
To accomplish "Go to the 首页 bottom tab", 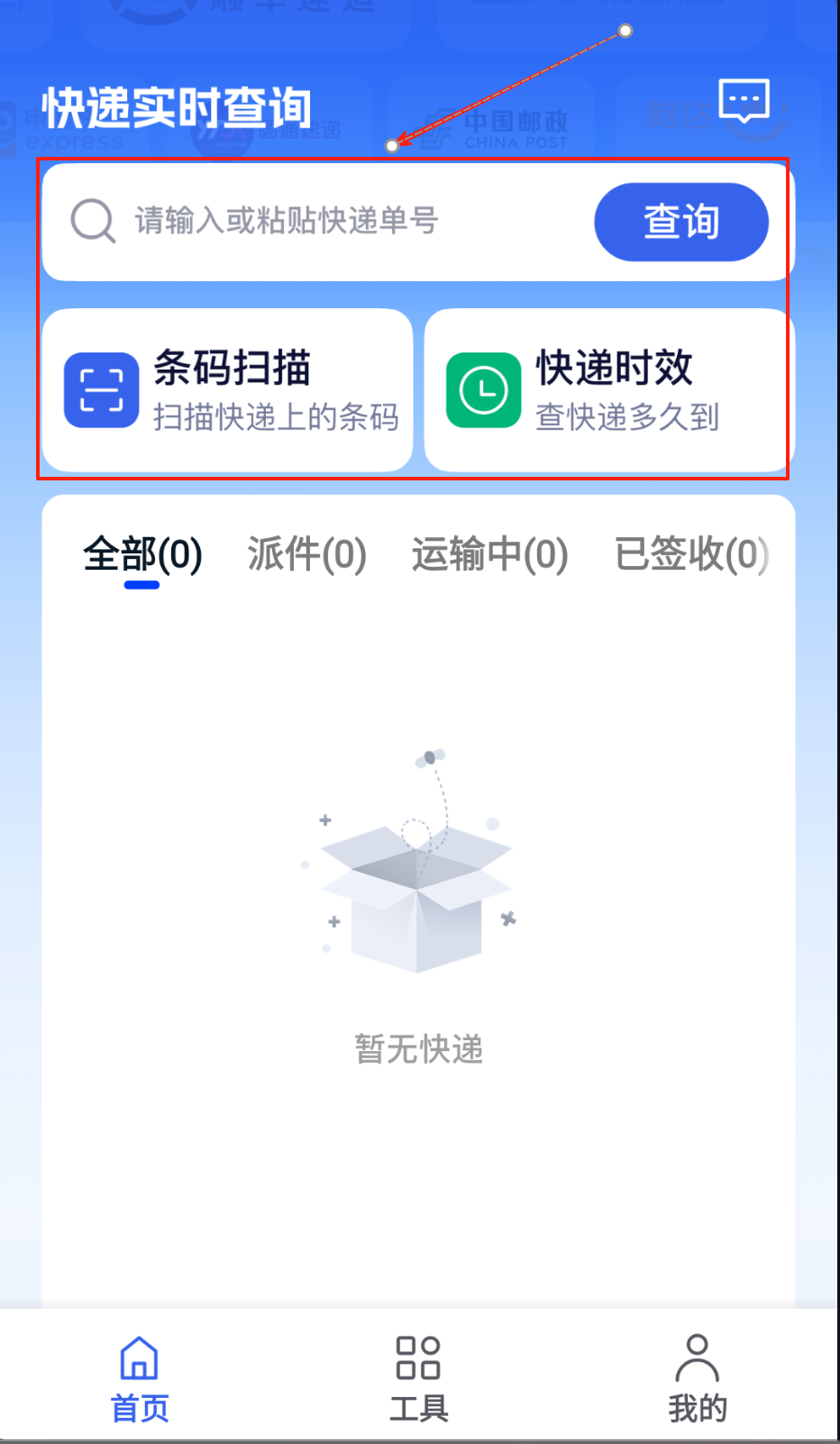I will pyautogui.click(x=140, y=1379).
